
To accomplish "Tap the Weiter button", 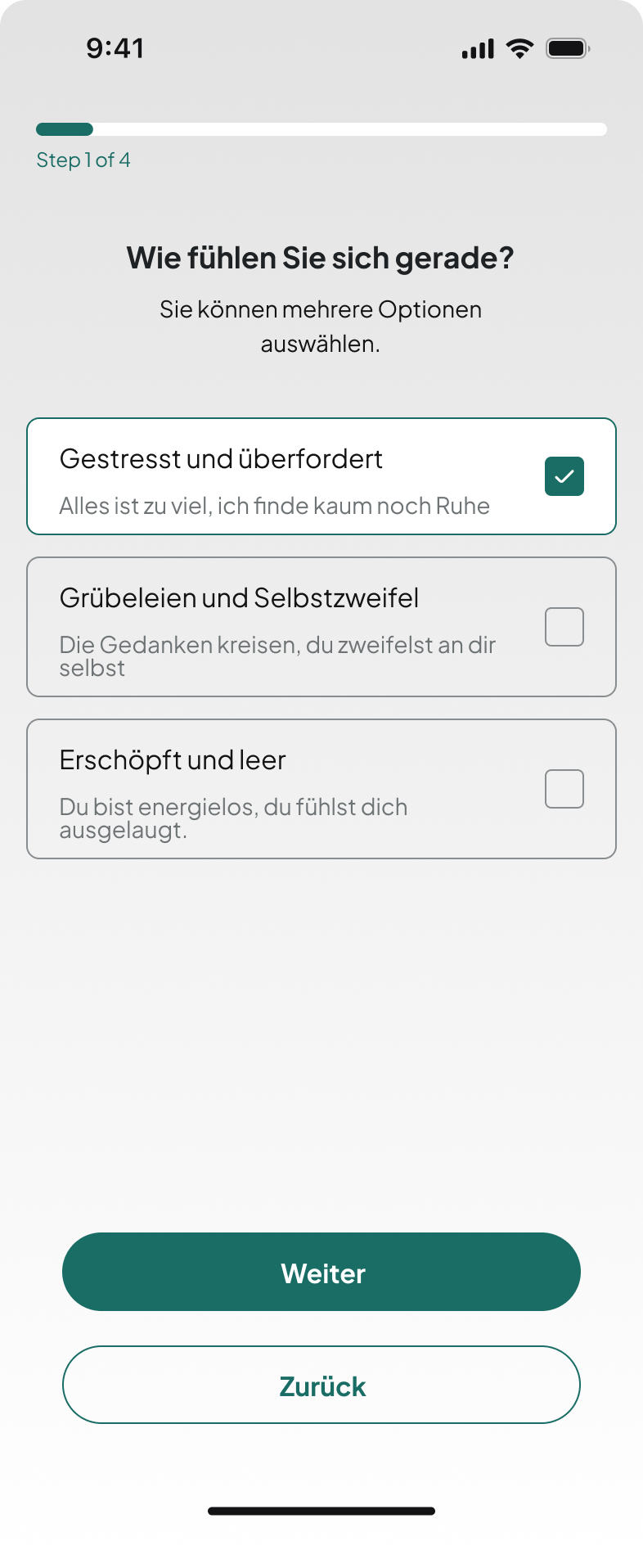I will [x=321, y=1272].
